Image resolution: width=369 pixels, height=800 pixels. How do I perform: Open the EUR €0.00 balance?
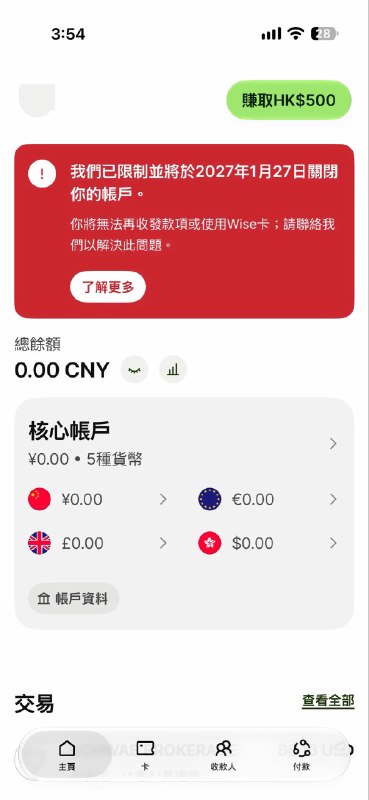pyautogui.click(x=268, y=499)
